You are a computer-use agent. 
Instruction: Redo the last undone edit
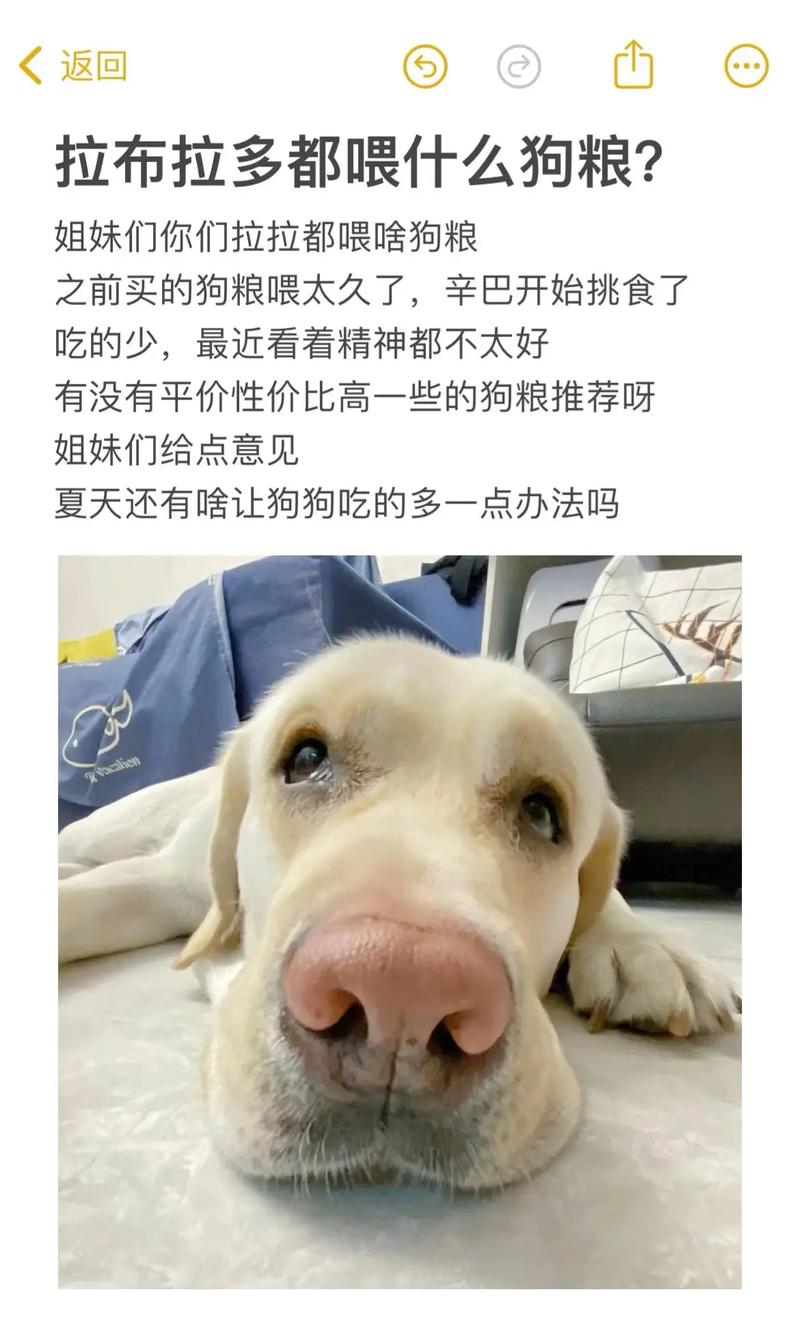click(519, 67)
